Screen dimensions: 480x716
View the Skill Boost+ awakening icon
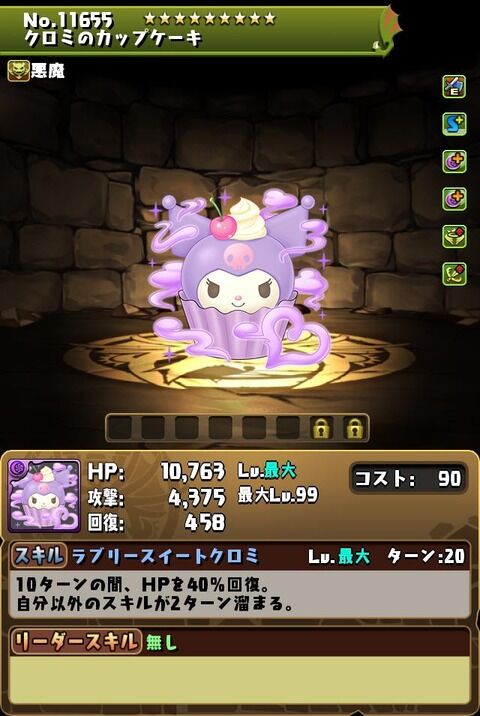(454, 124)
